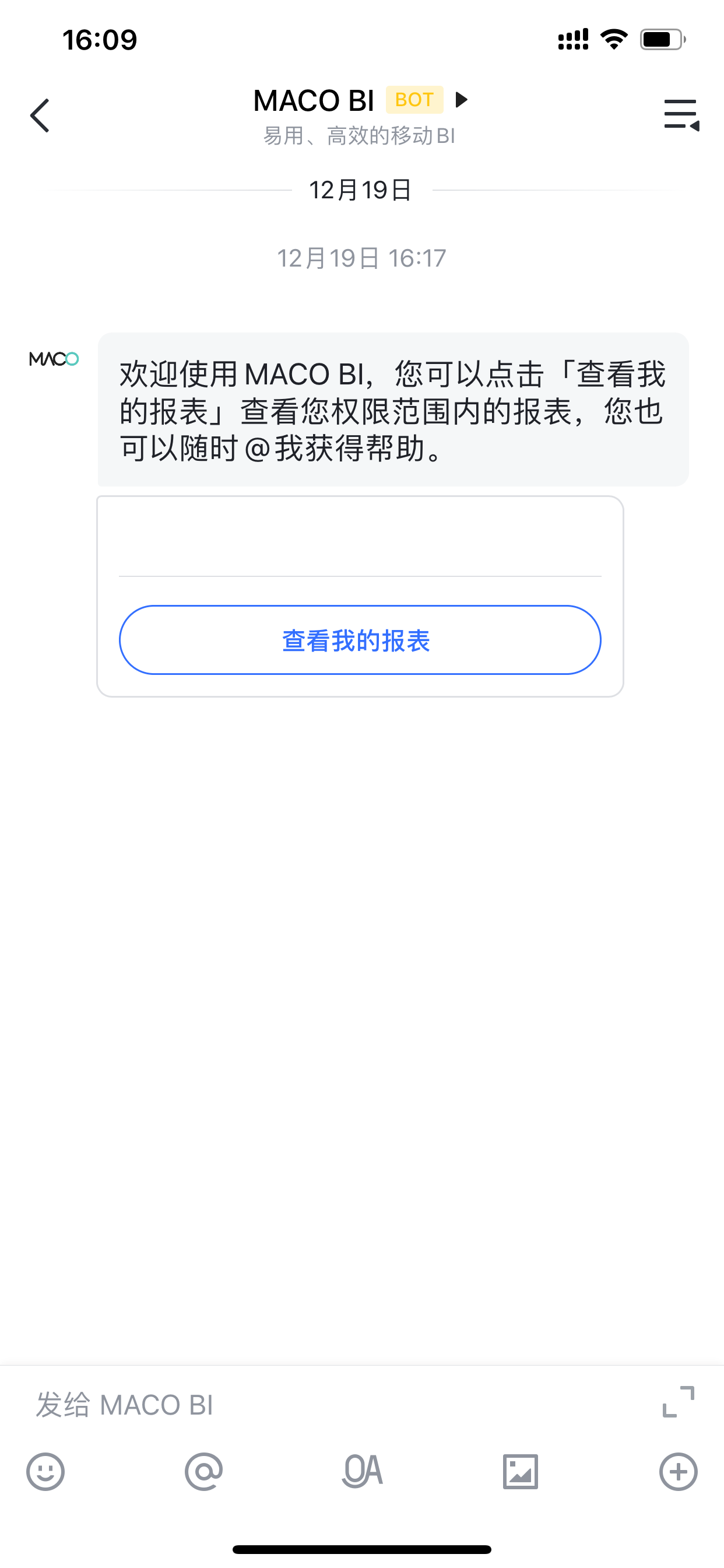Viewport: 724px width, 1568px height.
Task: Expand the message input to full screen
Action: [678, 1402]
